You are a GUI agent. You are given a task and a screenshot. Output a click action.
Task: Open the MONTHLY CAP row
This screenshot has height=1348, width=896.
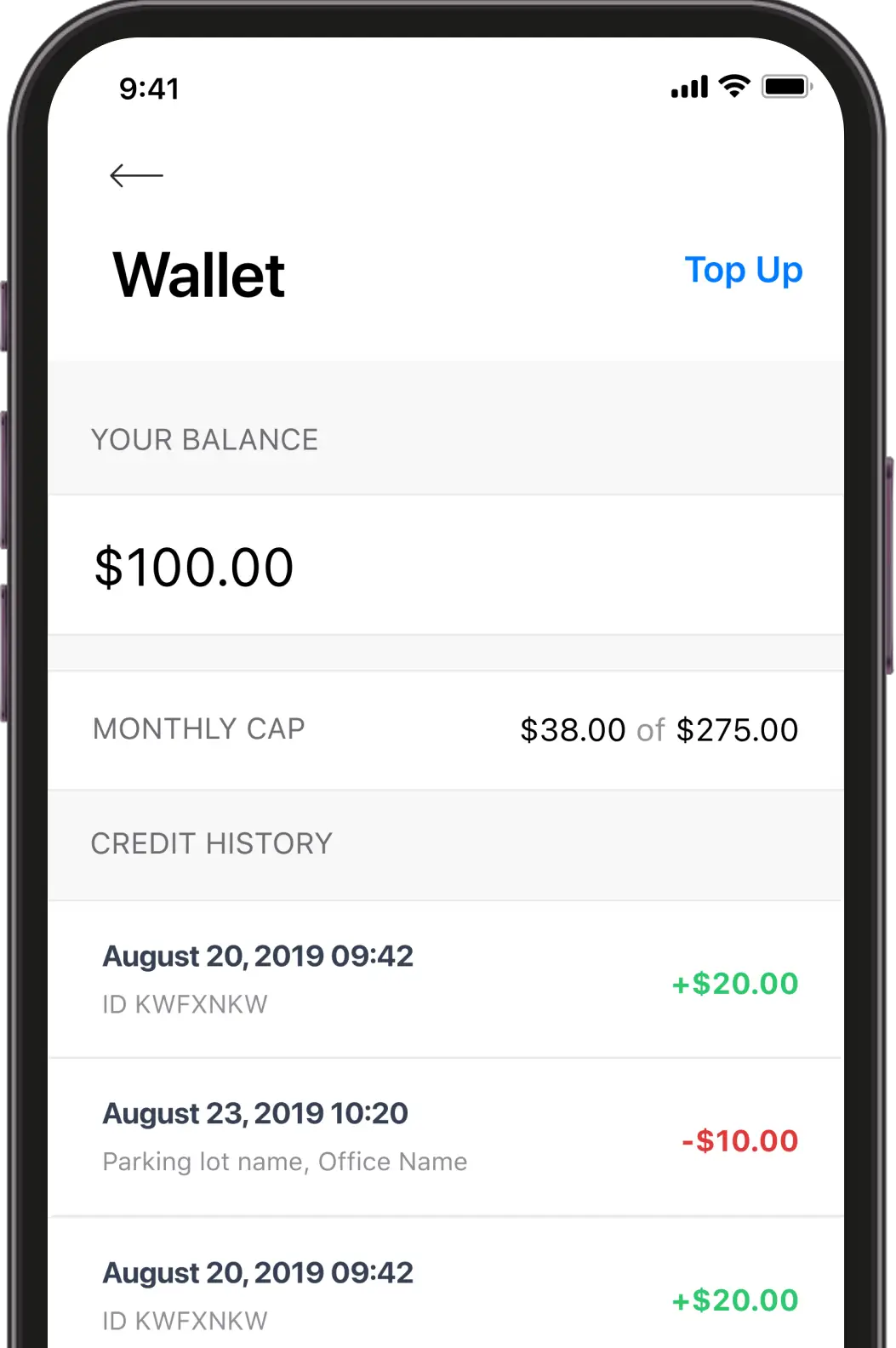coord(198,729)
